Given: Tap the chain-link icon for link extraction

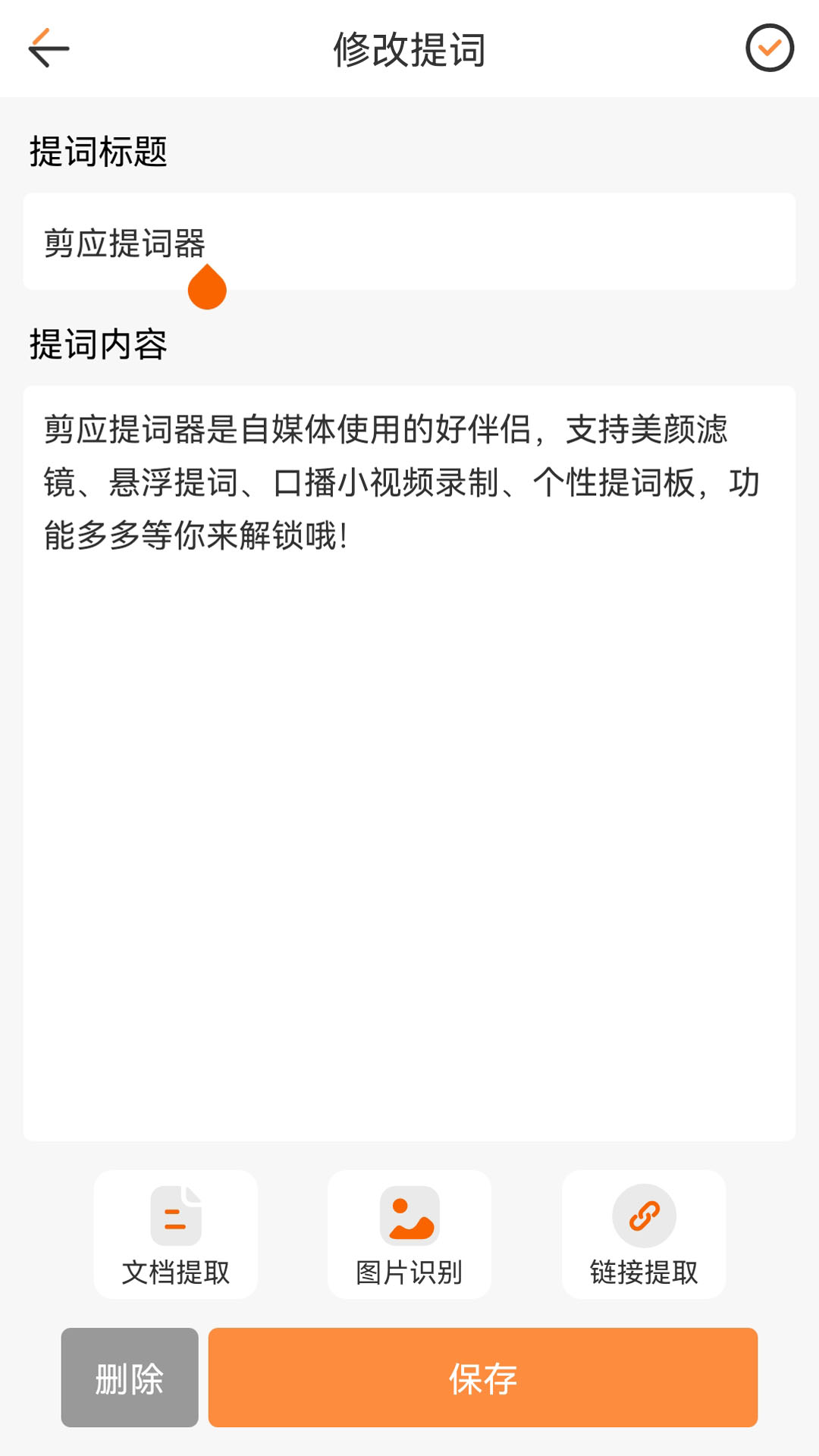Looking at the screenshot, I should pyautogui.click(x=644, y=1215).
